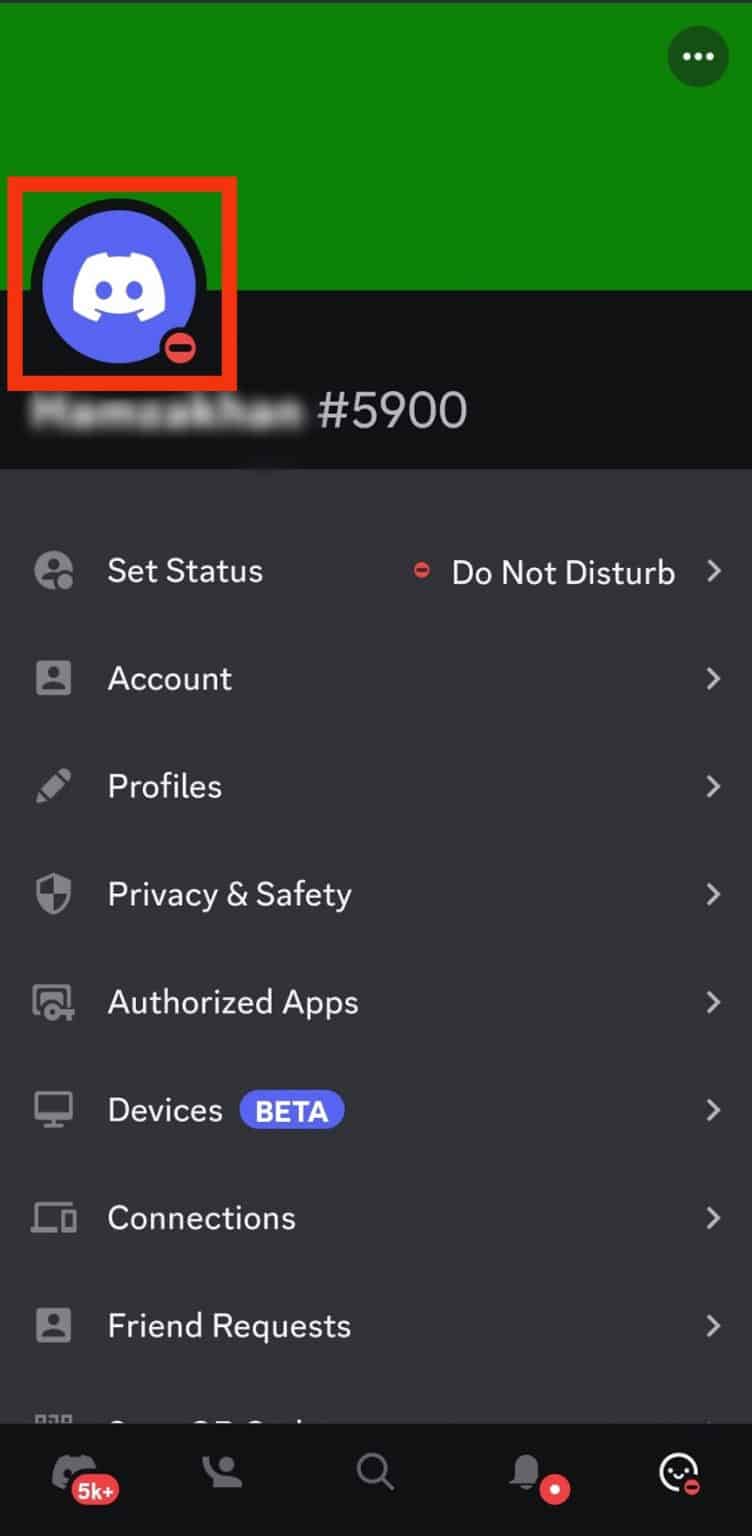
Task: Tap the Friends icon in bottom bar
Action: pyautogui.click(x=222, y=1470)
